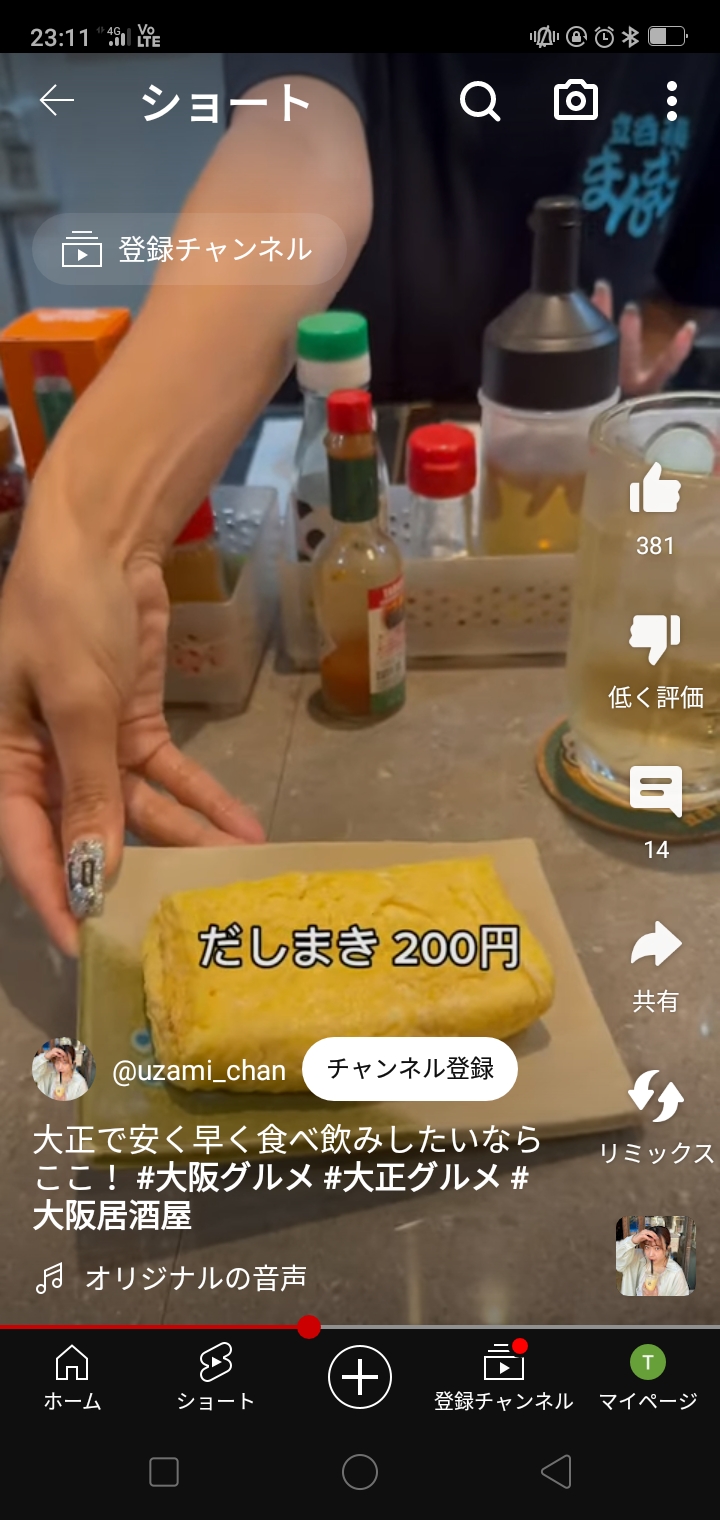Screen dimensions: 720x1520
Task: Tap the 登録チャンネル chip
Action: (189, 250)
